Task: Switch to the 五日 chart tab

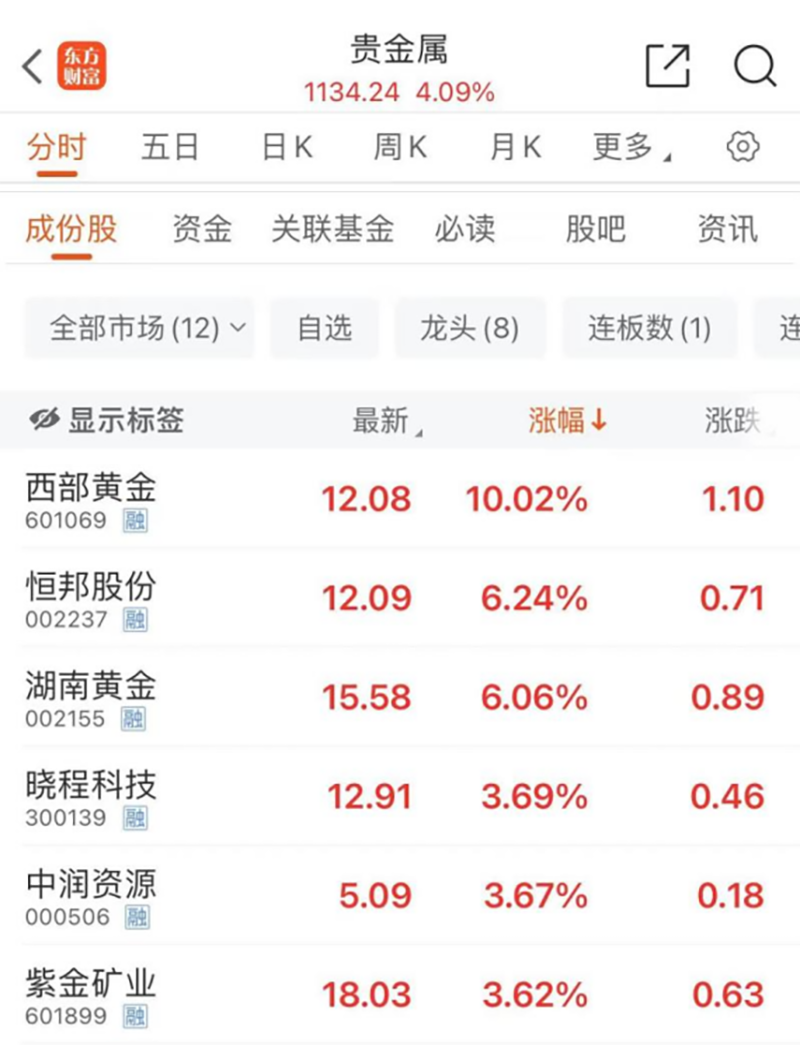Action: [169, 147]
